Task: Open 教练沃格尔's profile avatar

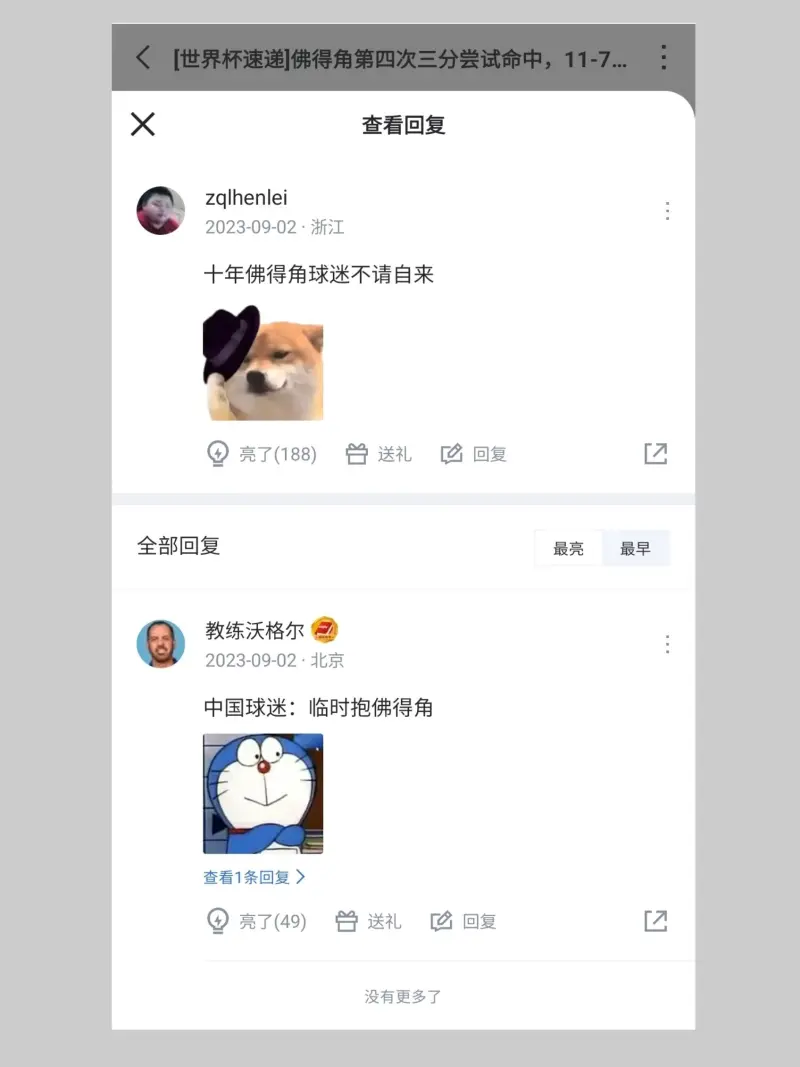Action: coord(161,644)
